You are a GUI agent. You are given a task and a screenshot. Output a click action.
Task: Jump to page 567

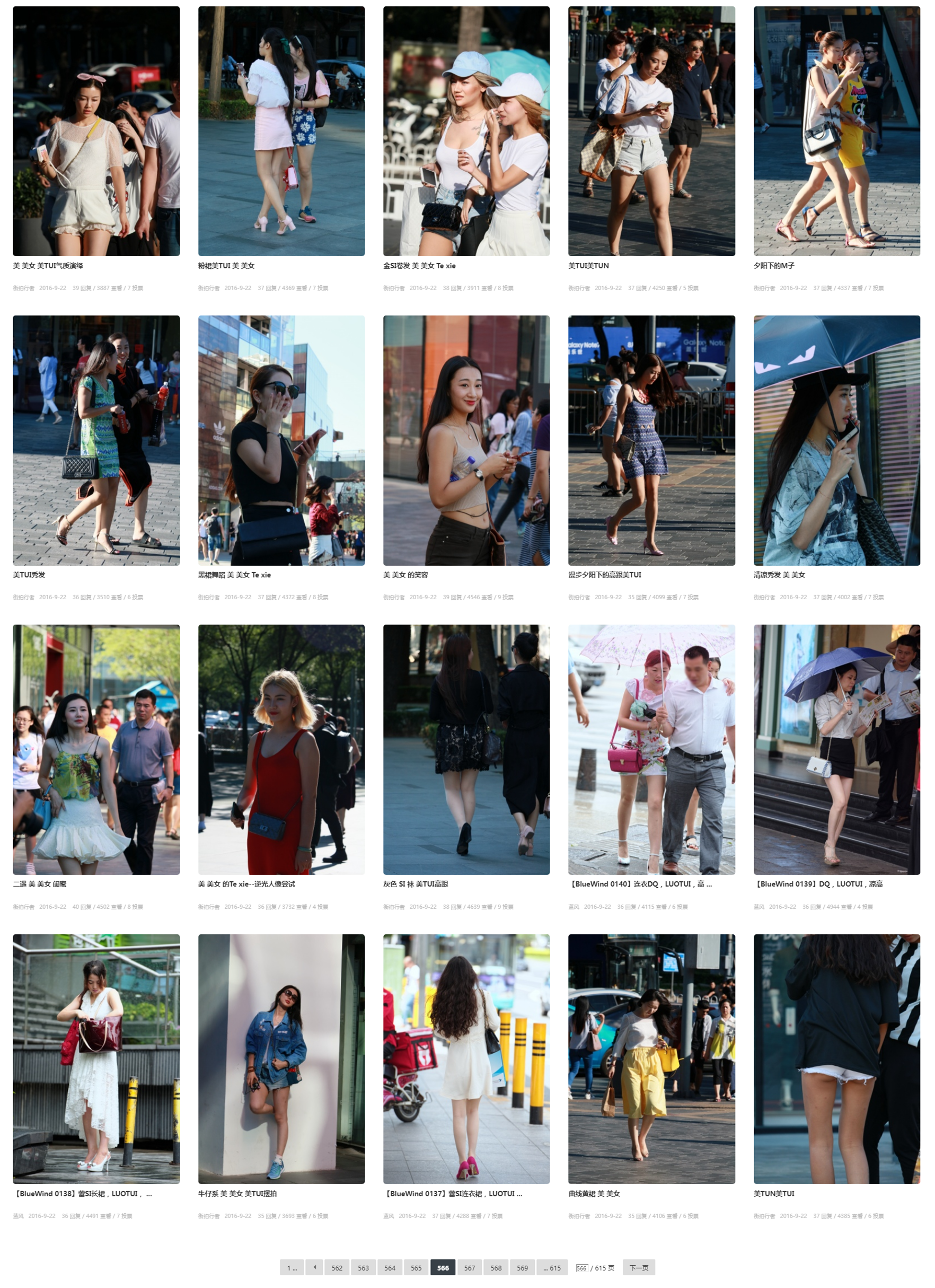point(469,1267)
